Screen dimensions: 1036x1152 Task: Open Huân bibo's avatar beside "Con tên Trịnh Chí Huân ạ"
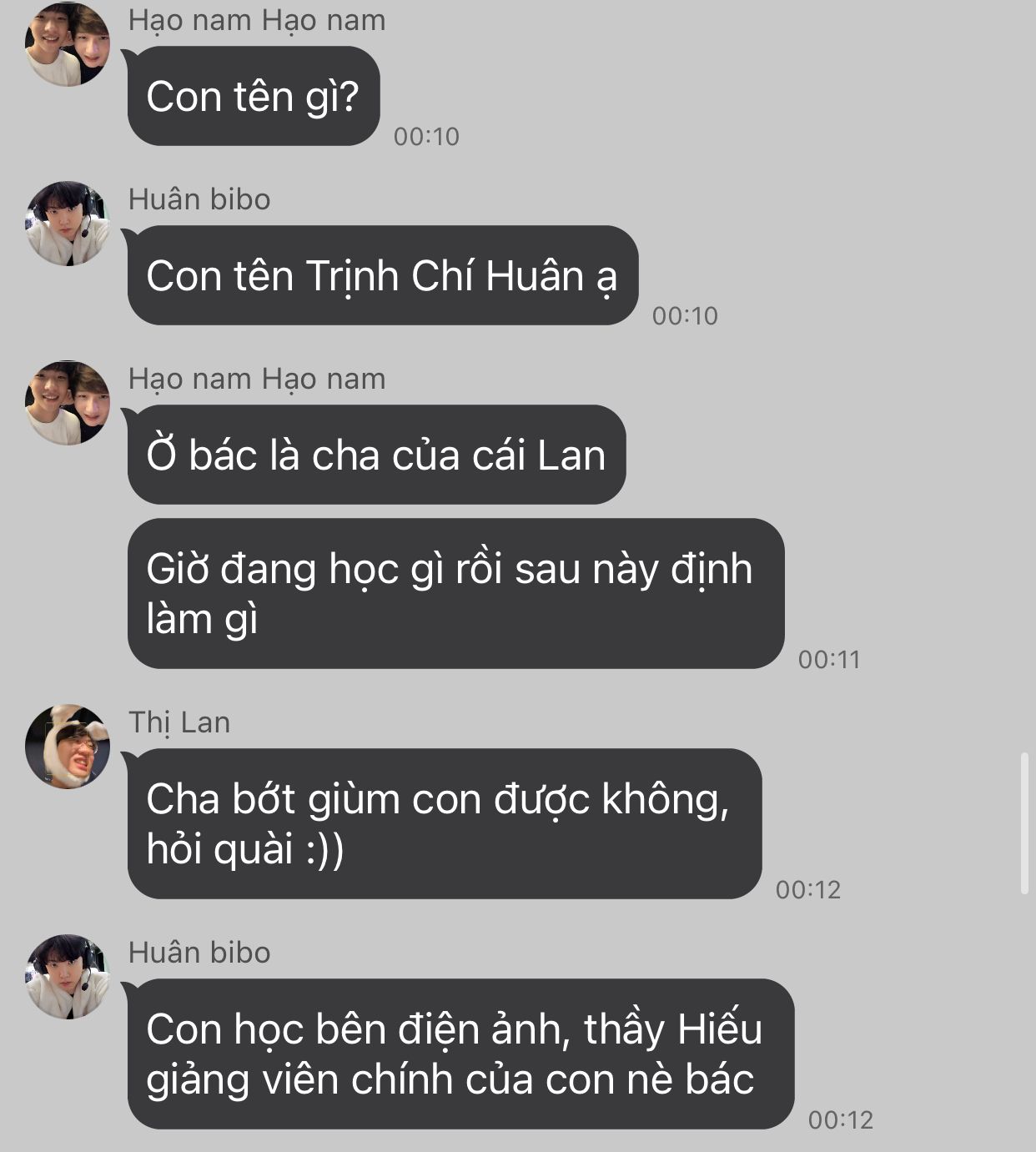click(x=68, y=224)
